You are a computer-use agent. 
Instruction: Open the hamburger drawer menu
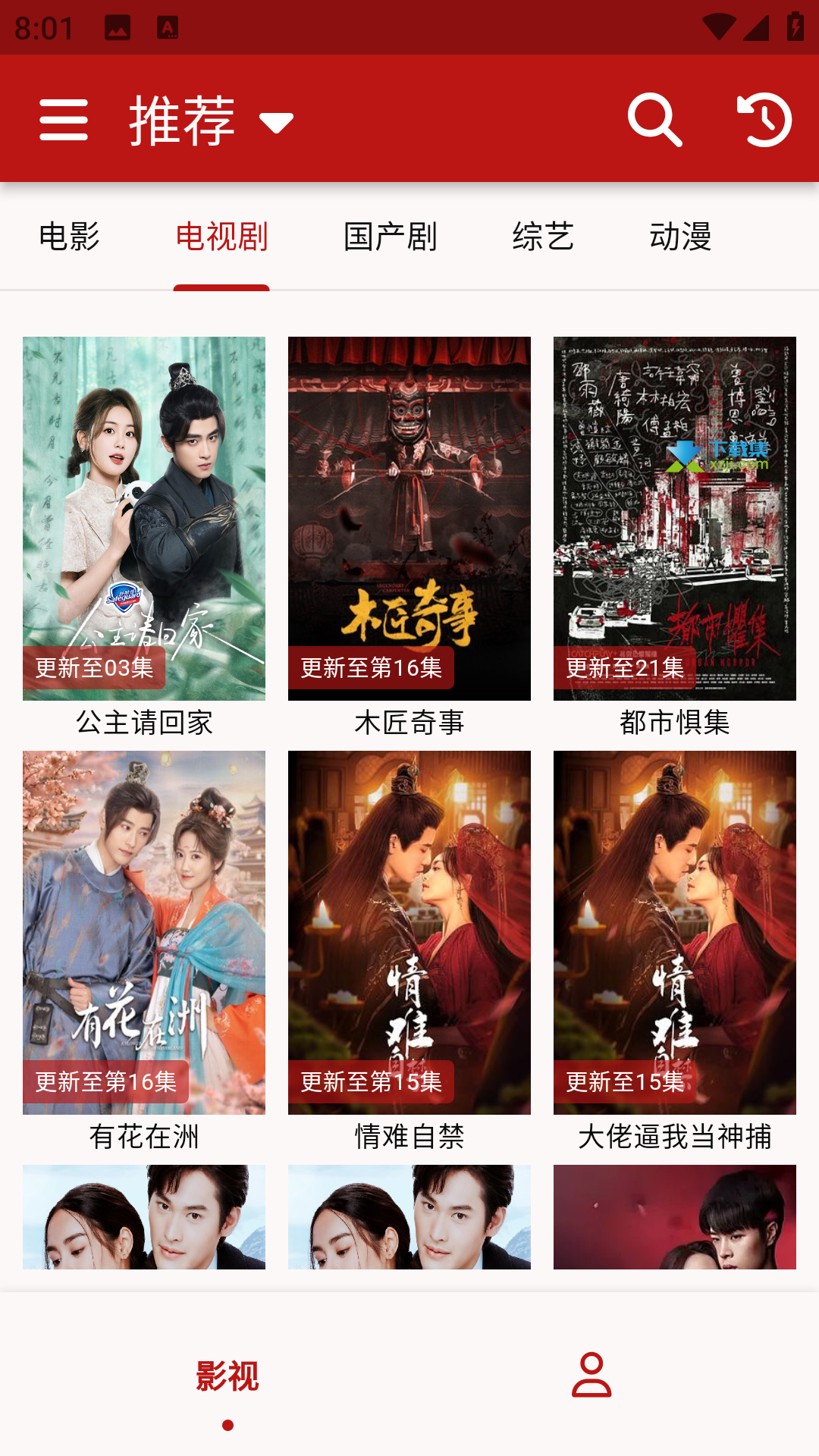click(64, 119)
